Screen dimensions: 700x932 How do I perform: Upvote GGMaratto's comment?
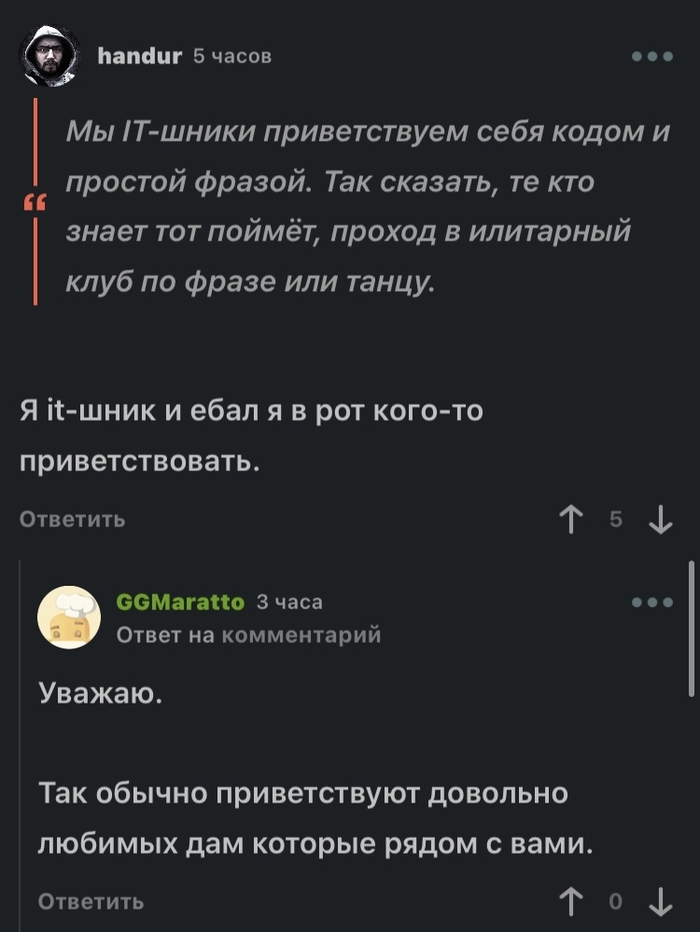tap(573, 902)
